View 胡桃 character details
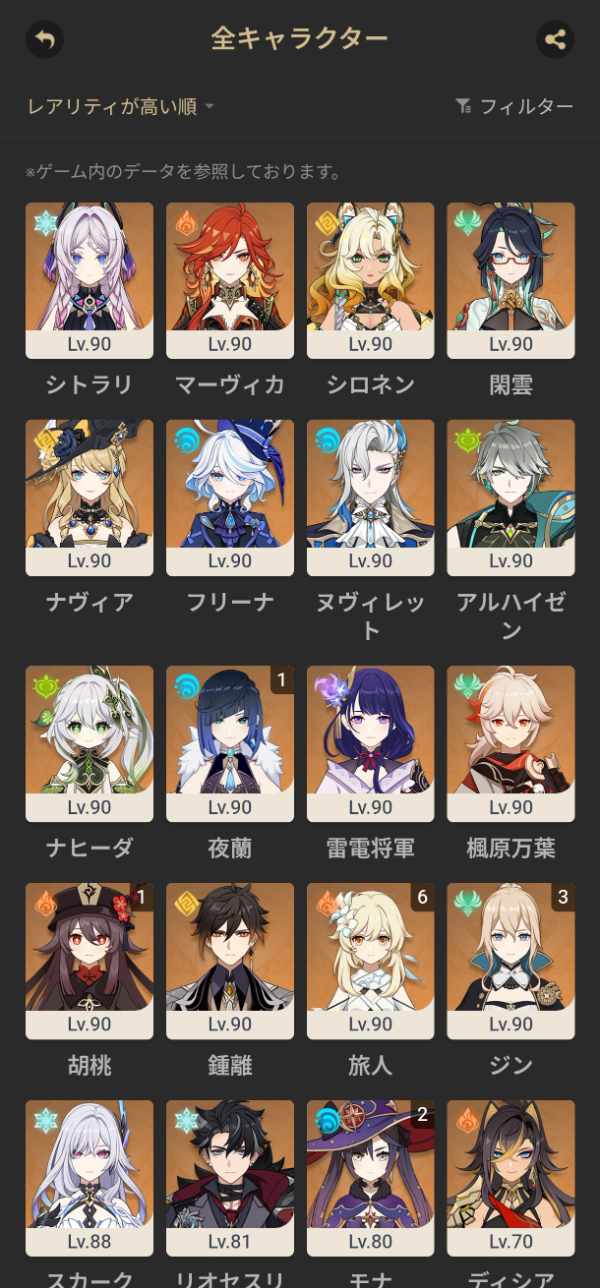 [x=89, y=960]
